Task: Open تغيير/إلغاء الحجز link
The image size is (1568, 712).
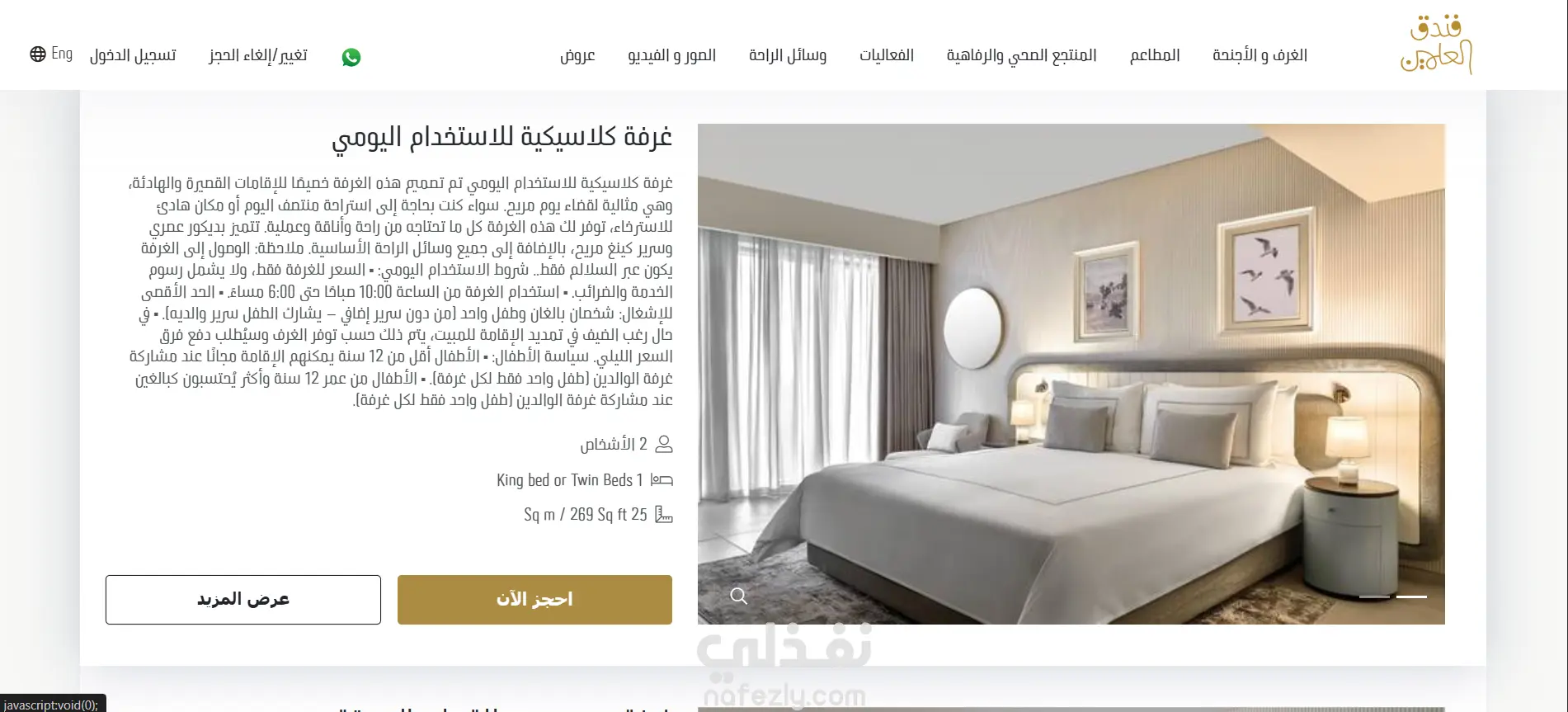Action: click(258, 55)
